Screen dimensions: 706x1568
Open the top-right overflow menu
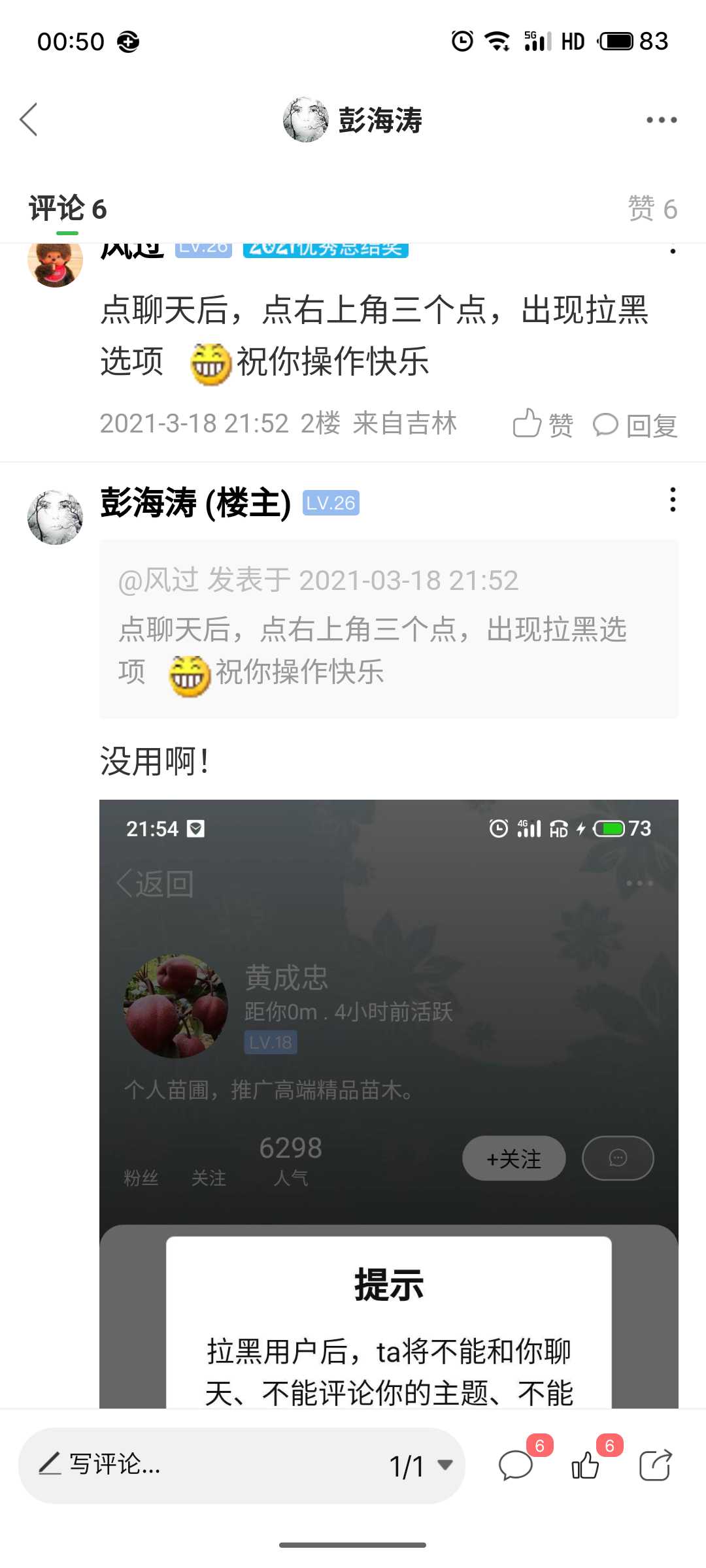click(x=661, y=120)
